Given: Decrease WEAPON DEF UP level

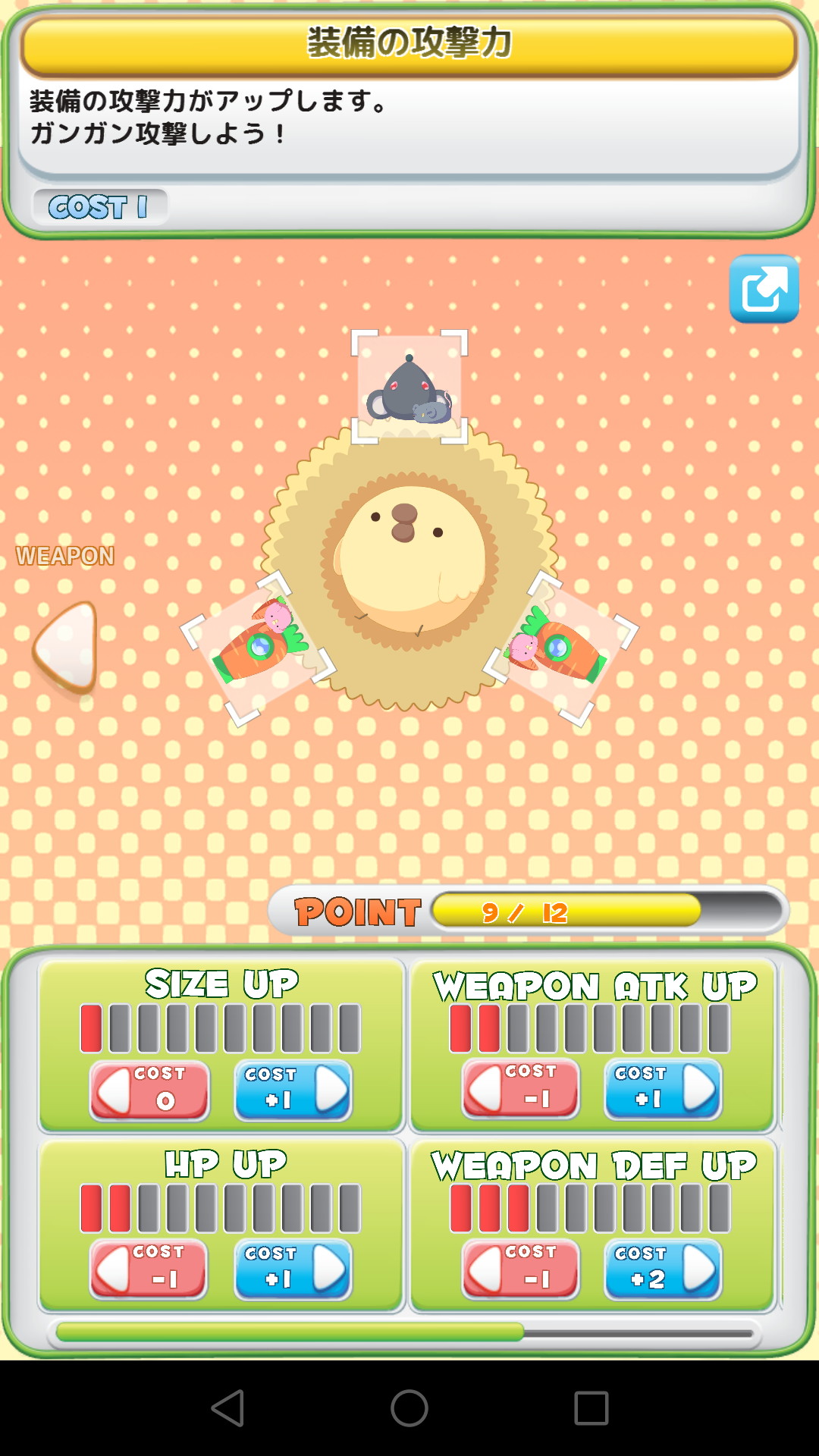Looking at the screenshot, I should (521, 1269).
